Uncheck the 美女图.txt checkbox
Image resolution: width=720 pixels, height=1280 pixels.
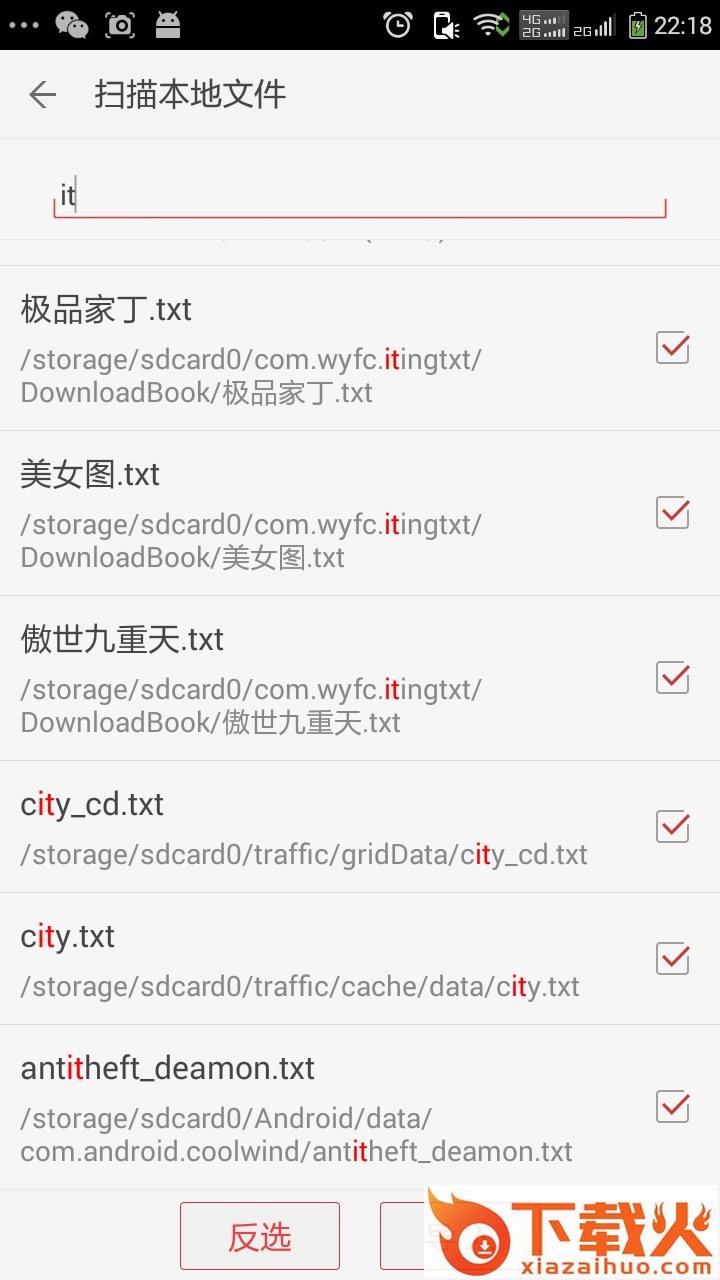[673, 512]
